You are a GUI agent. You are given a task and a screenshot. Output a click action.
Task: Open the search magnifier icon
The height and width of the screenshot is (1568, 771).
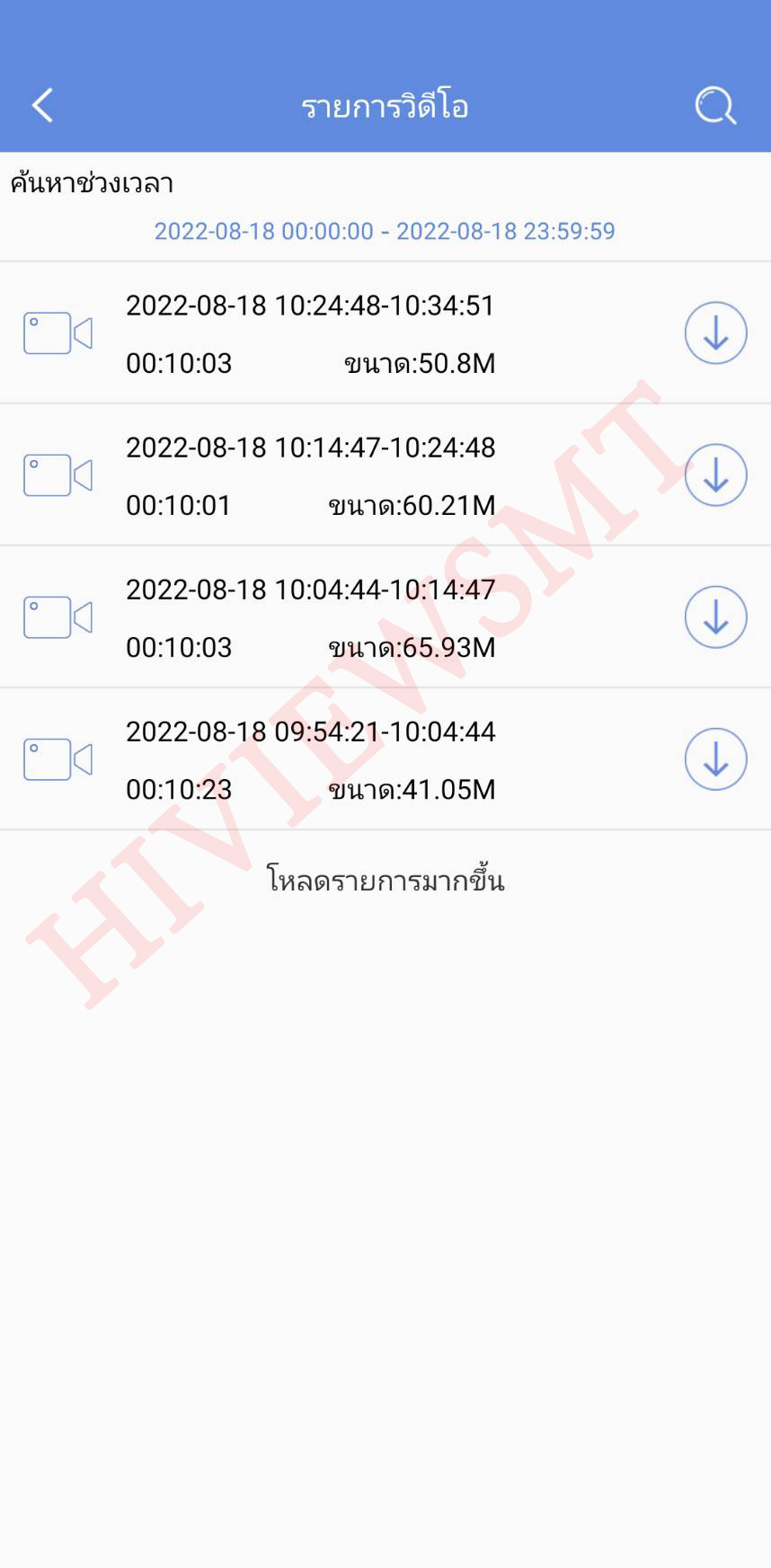point(715,106)
